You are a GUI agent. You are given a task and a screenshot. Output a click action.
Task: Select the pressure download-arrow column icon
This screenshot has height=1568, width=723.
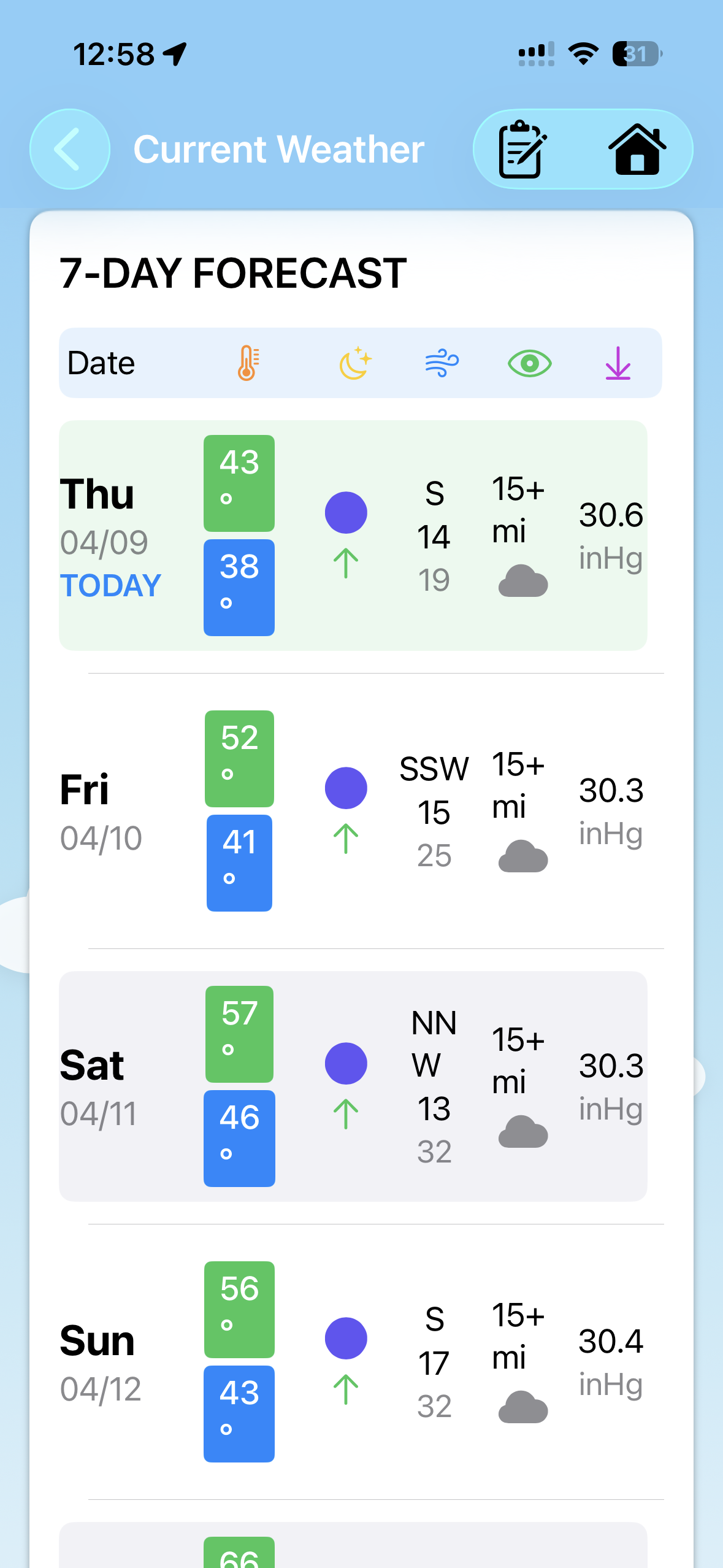point(618,362)
